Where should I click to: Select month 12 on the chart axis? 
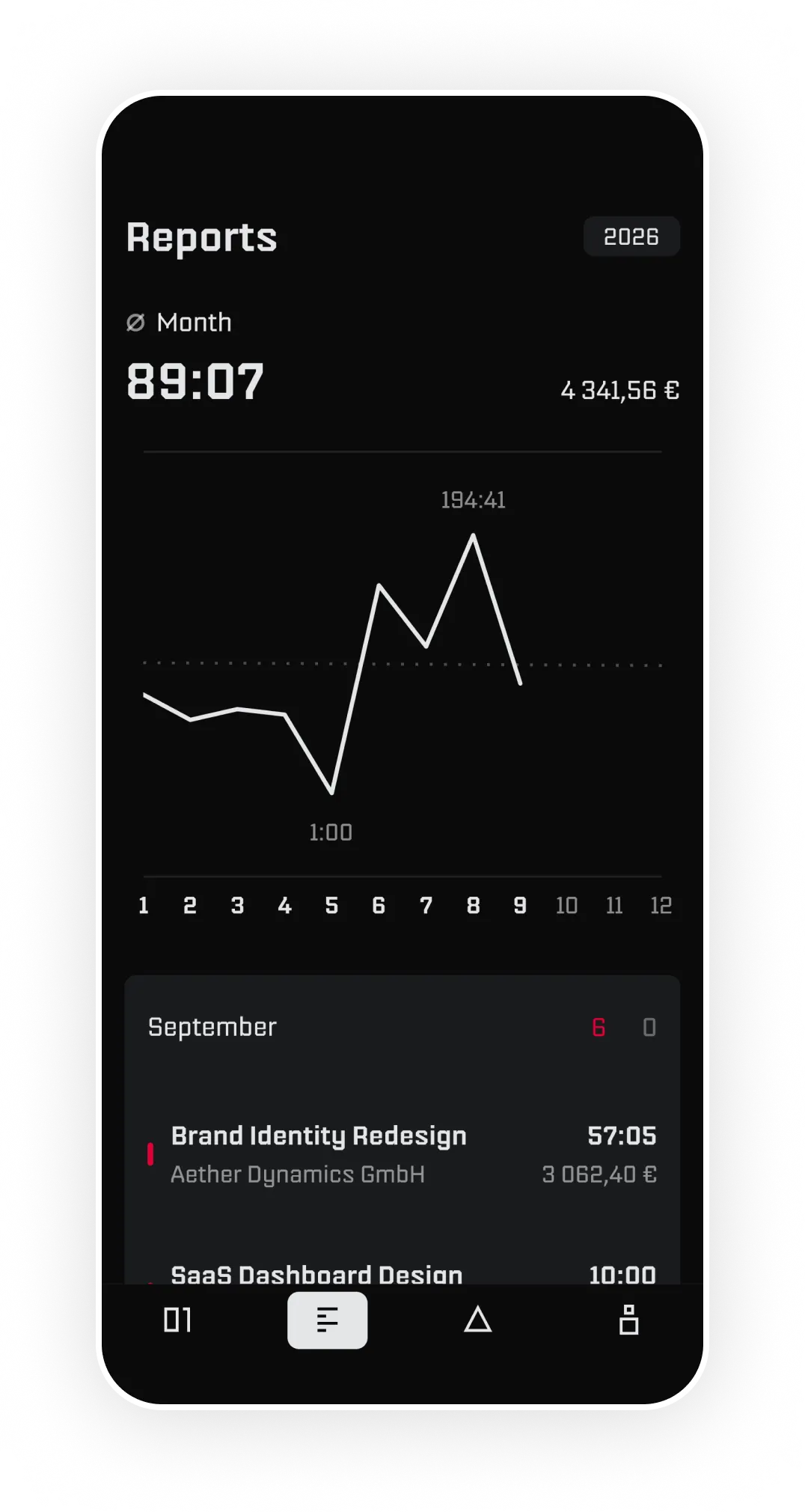(x=661, y=906)
